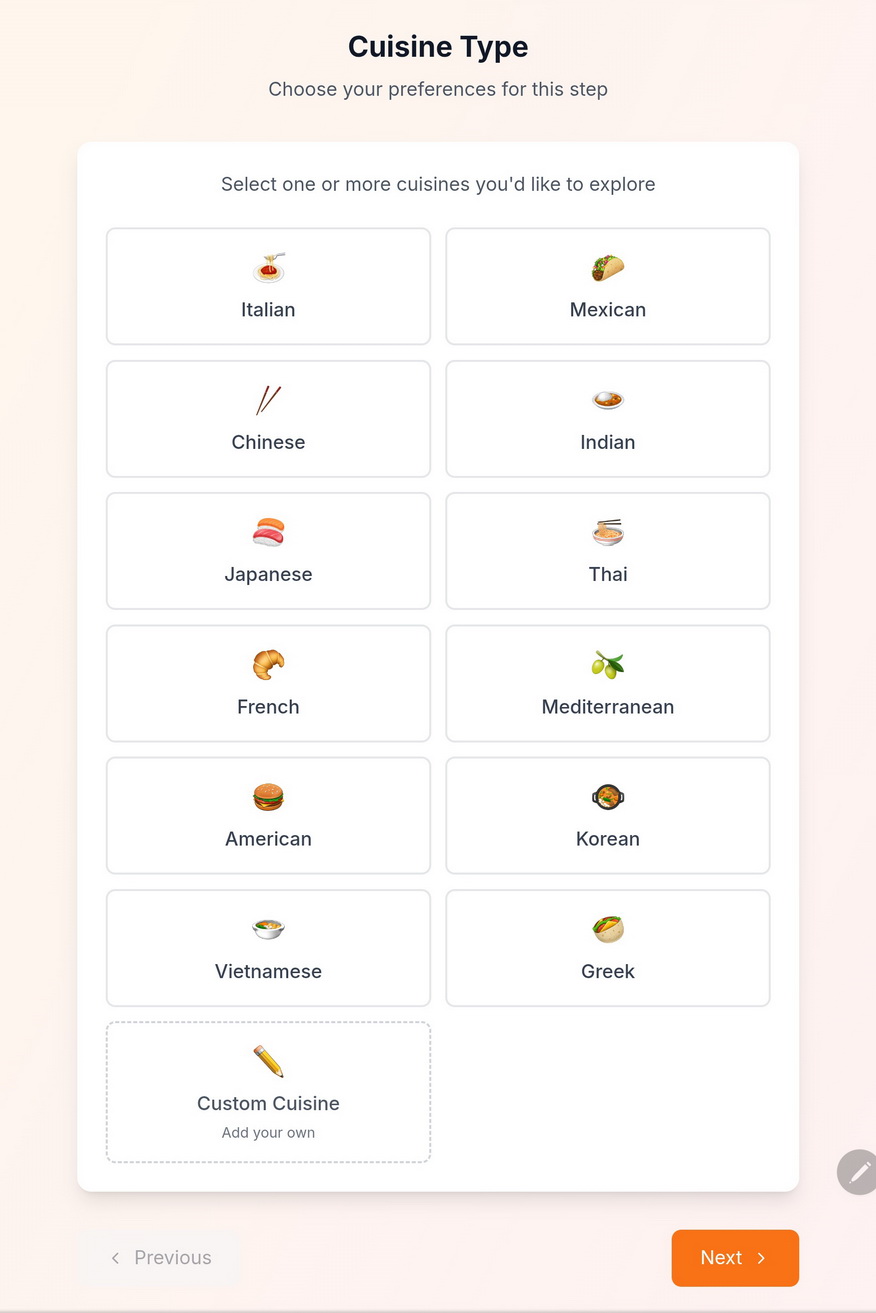This screenshot has width=876, height=1313.
Task: Go back with the Previous button
Action: 160,1258
